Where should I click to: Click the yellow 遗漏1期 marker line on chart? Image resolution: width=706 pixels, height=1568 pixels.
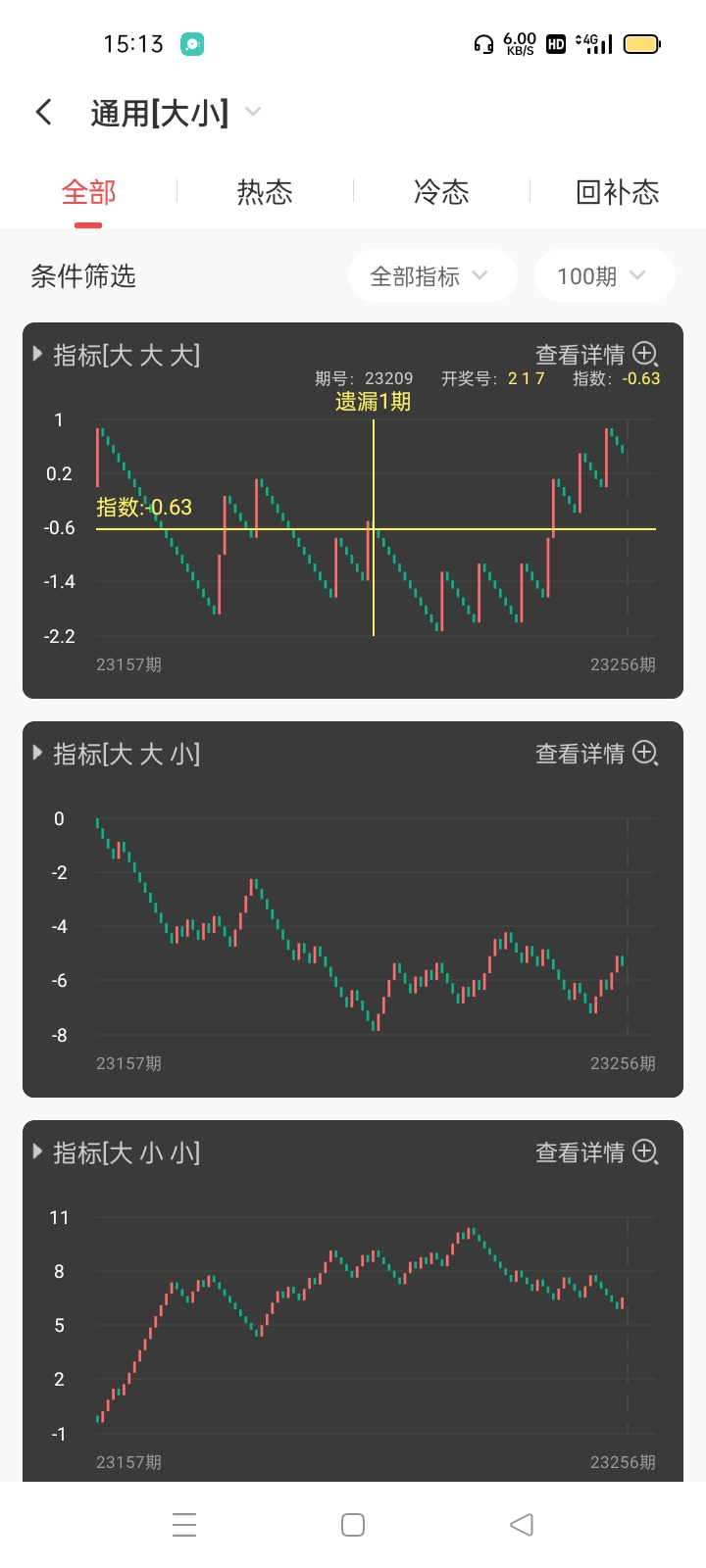[x=374, y=402]
